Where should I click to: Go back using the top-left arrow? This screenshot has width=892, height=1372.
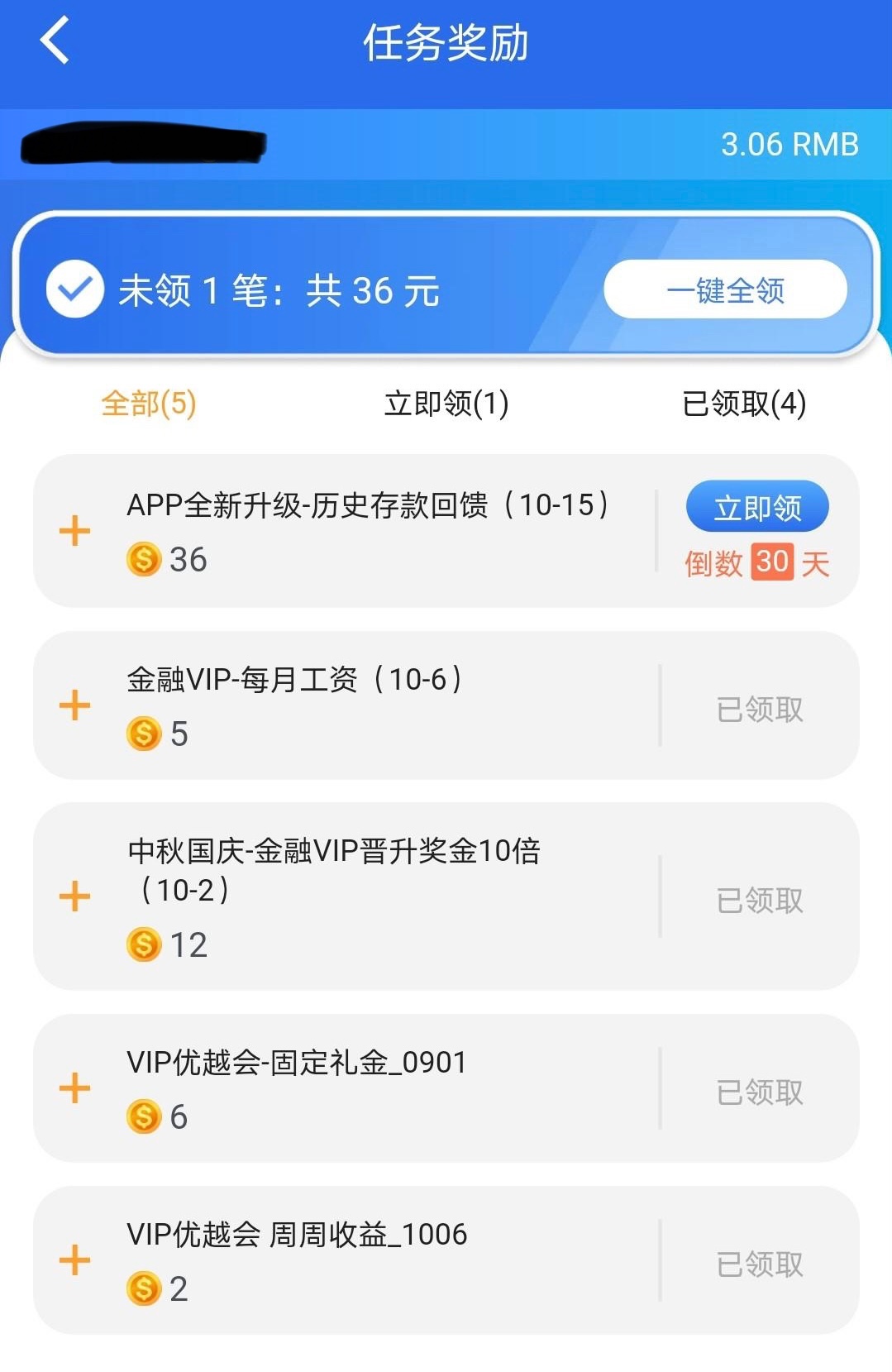[x=55, y=41]
